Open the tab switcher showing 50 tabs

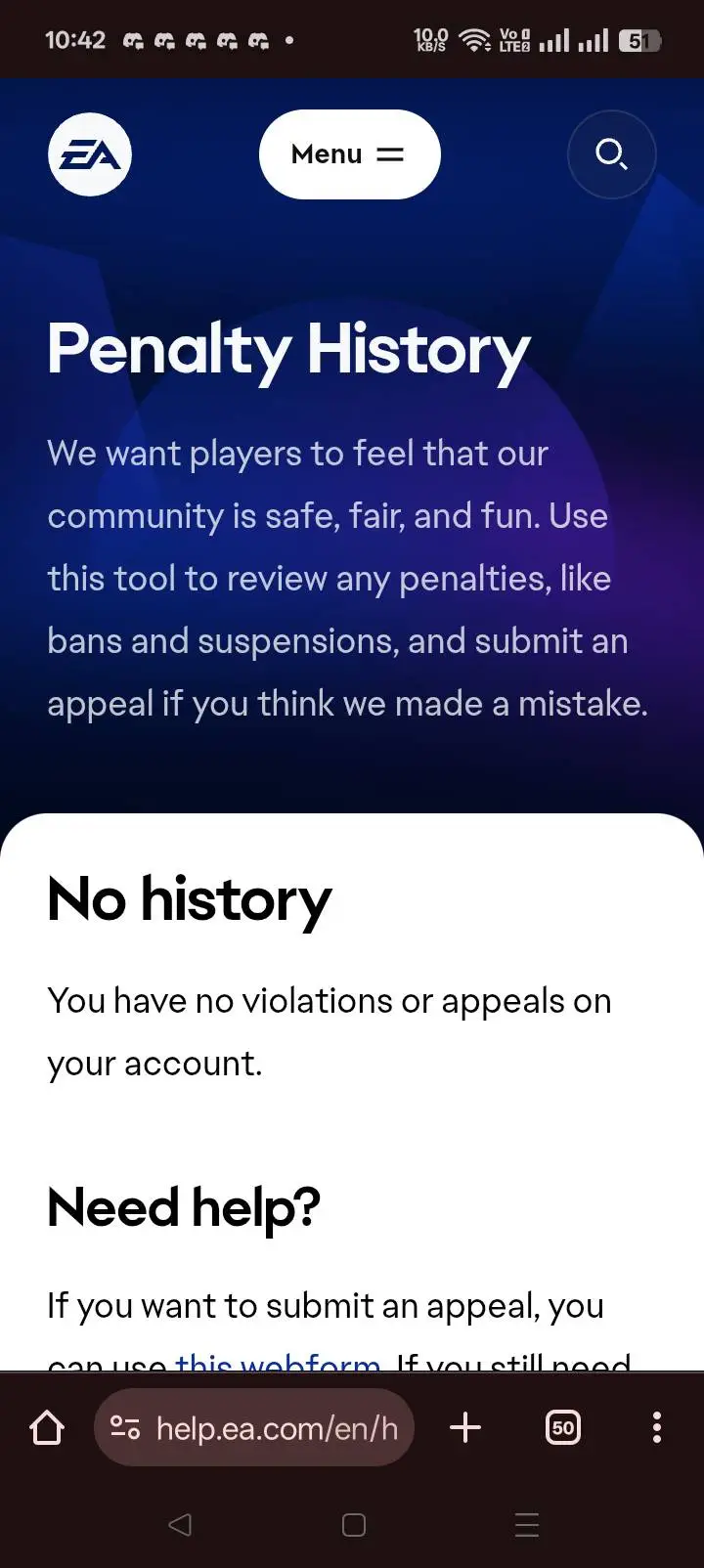(x=563, y=1428)
